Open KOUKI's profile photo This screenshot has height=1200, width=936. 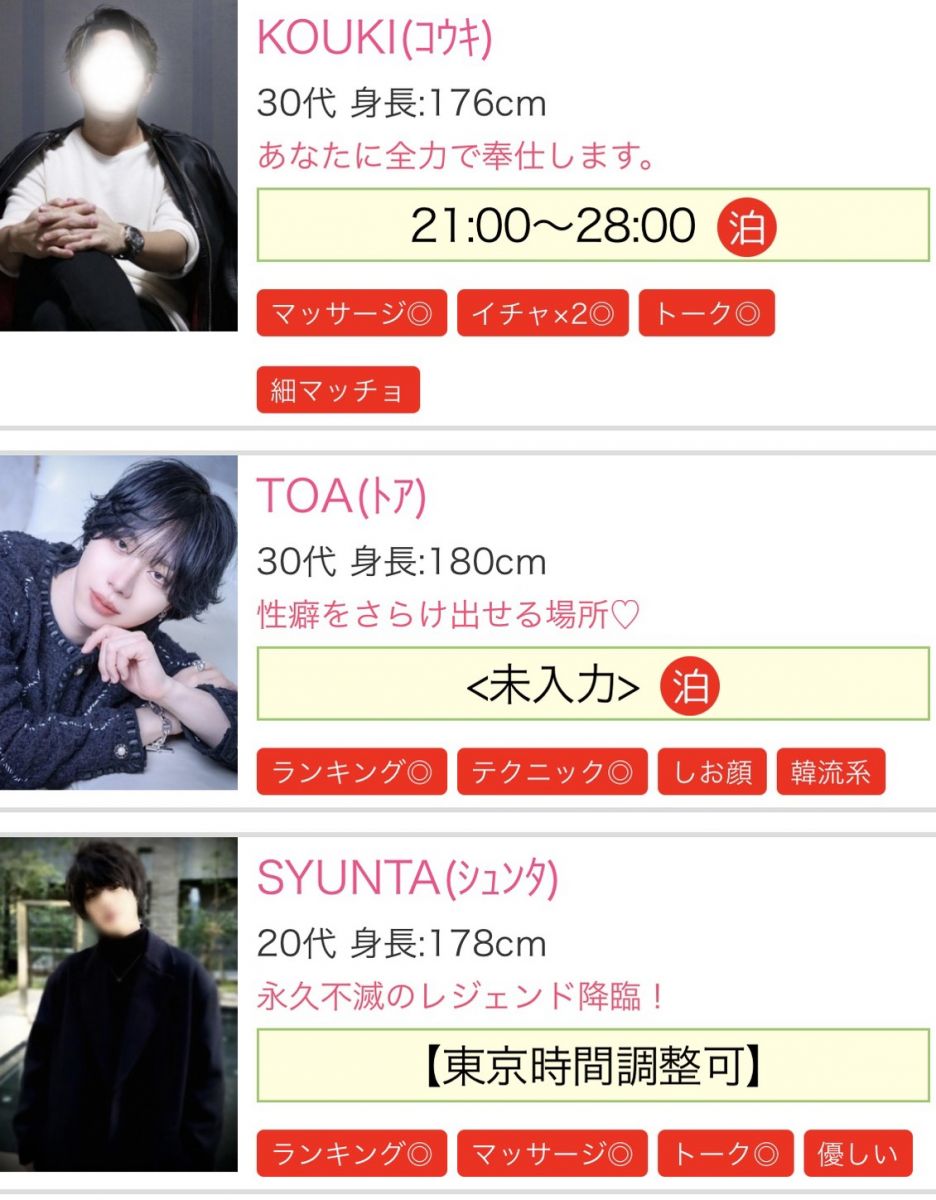click(118, 166)
